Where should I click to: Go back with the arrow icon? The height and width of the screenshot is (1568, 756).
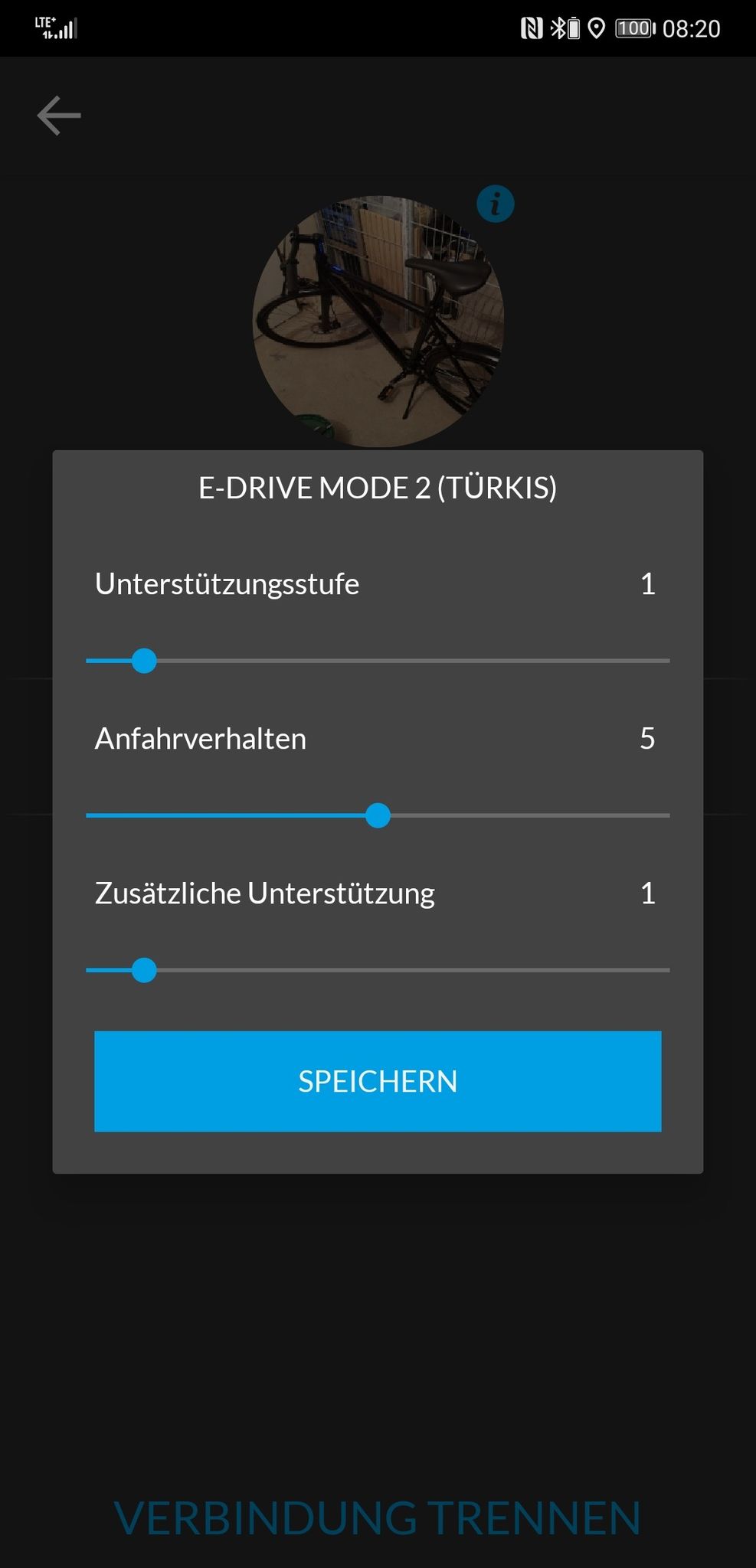point(59,116)
